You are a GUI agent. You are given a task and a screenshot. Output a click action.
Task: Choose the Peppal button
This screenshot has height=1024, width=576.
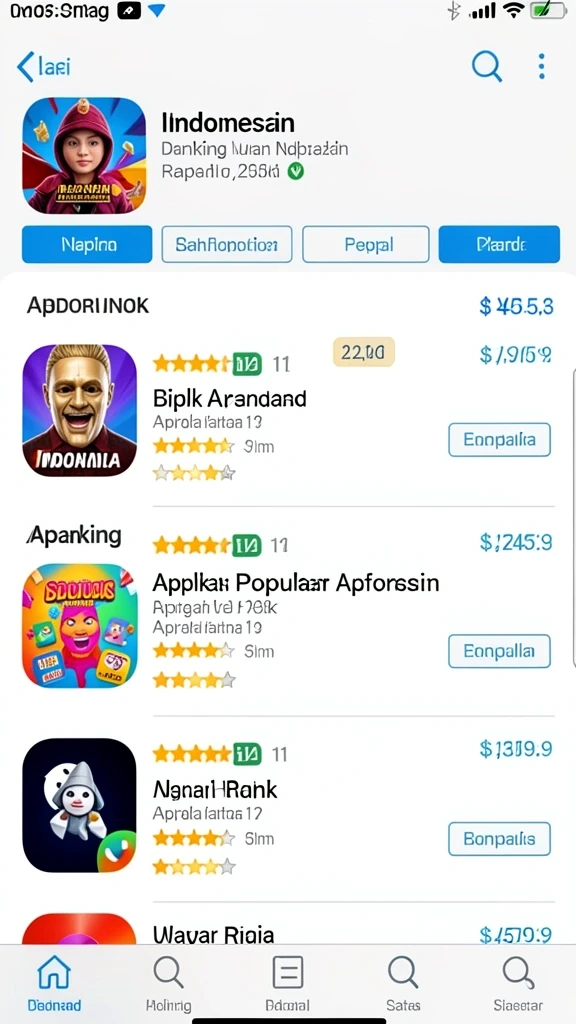366,244
